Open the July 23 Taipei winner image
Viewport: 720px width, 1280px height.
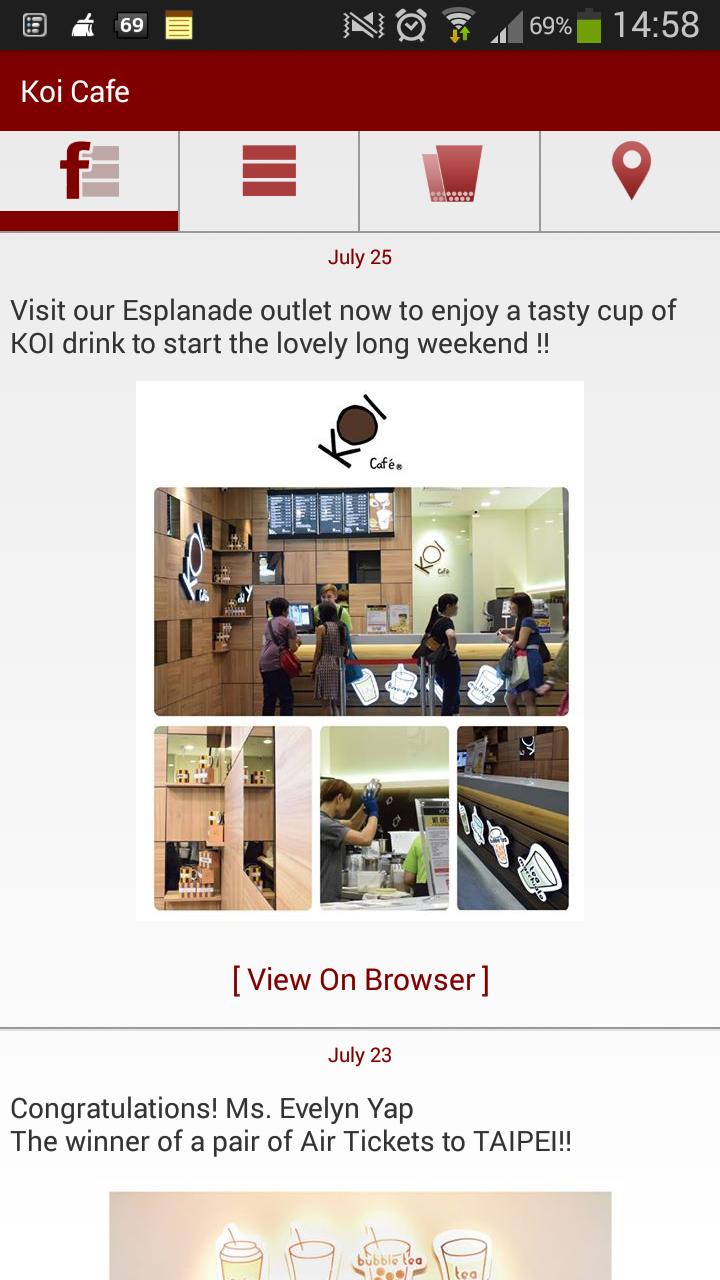click(360, 1236)
